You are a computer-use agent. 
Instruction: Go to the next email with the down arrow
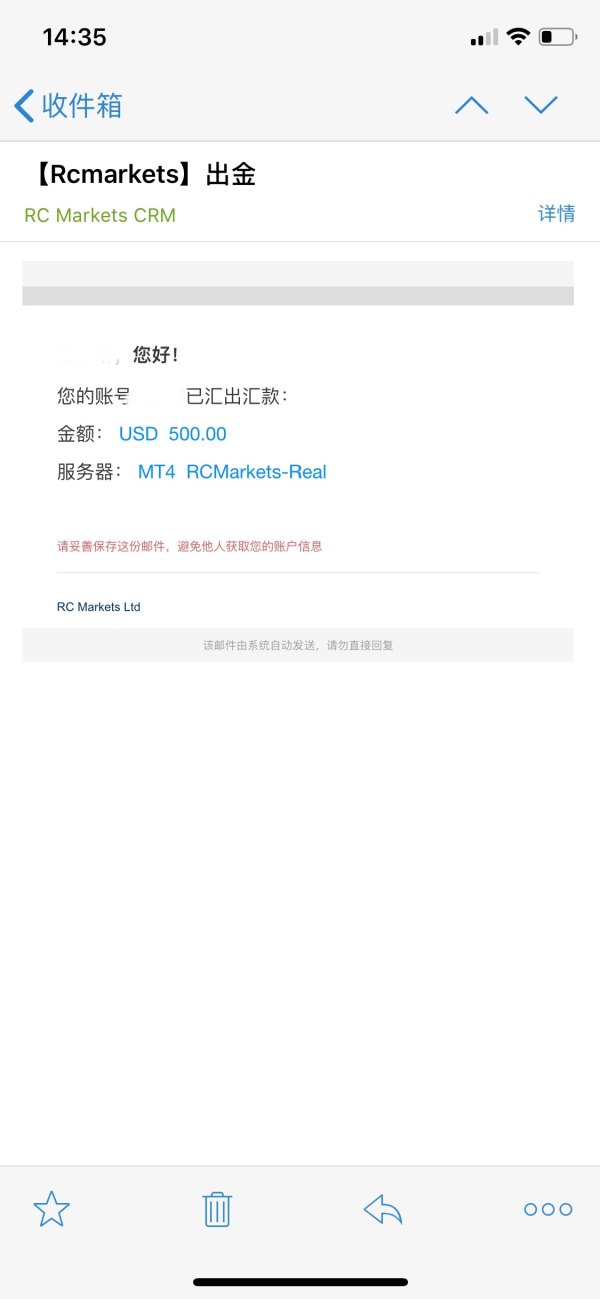point(541,105)
